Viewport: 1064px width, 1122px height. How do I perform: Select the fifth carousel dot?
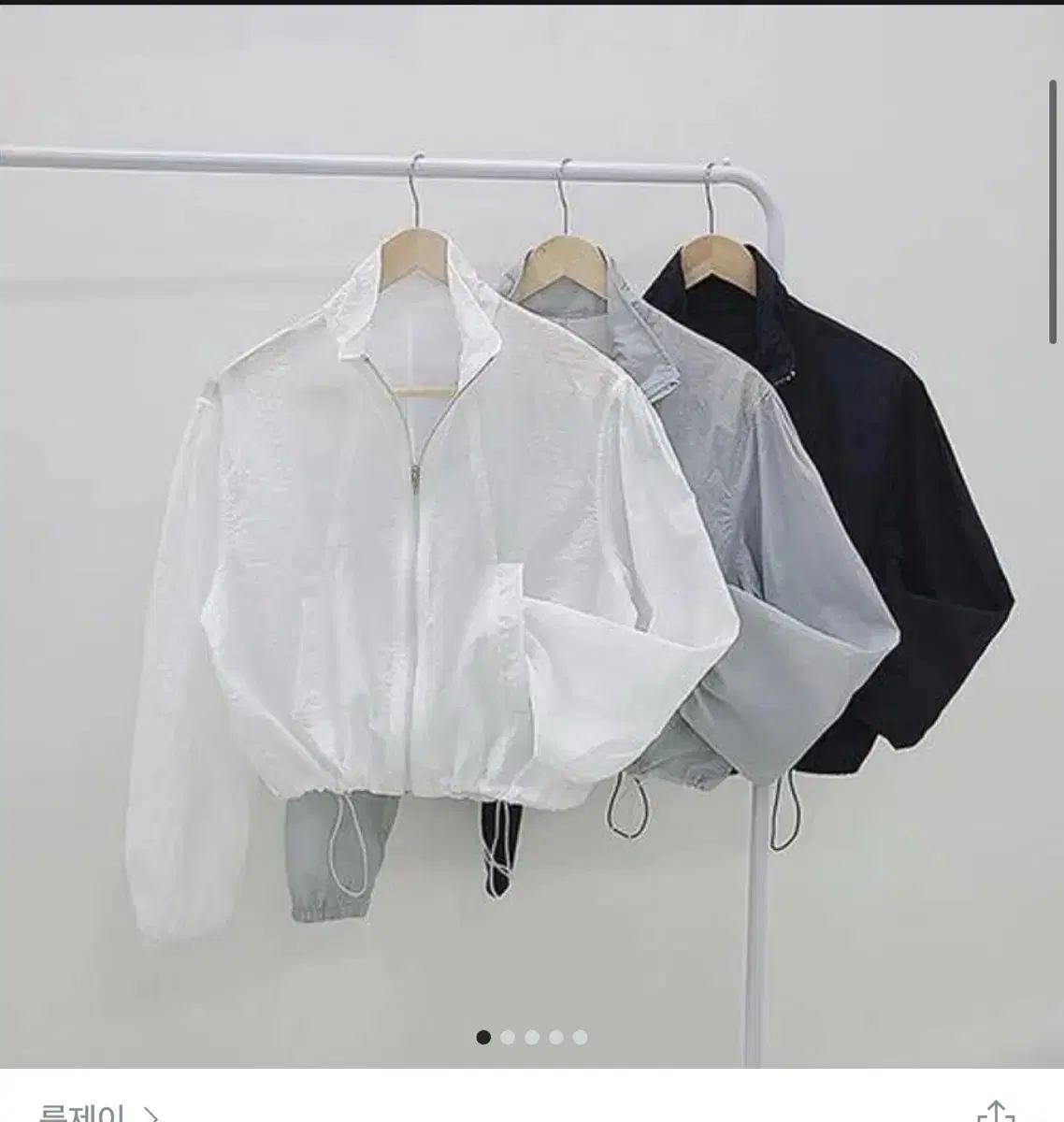(x=580, y=1036)
